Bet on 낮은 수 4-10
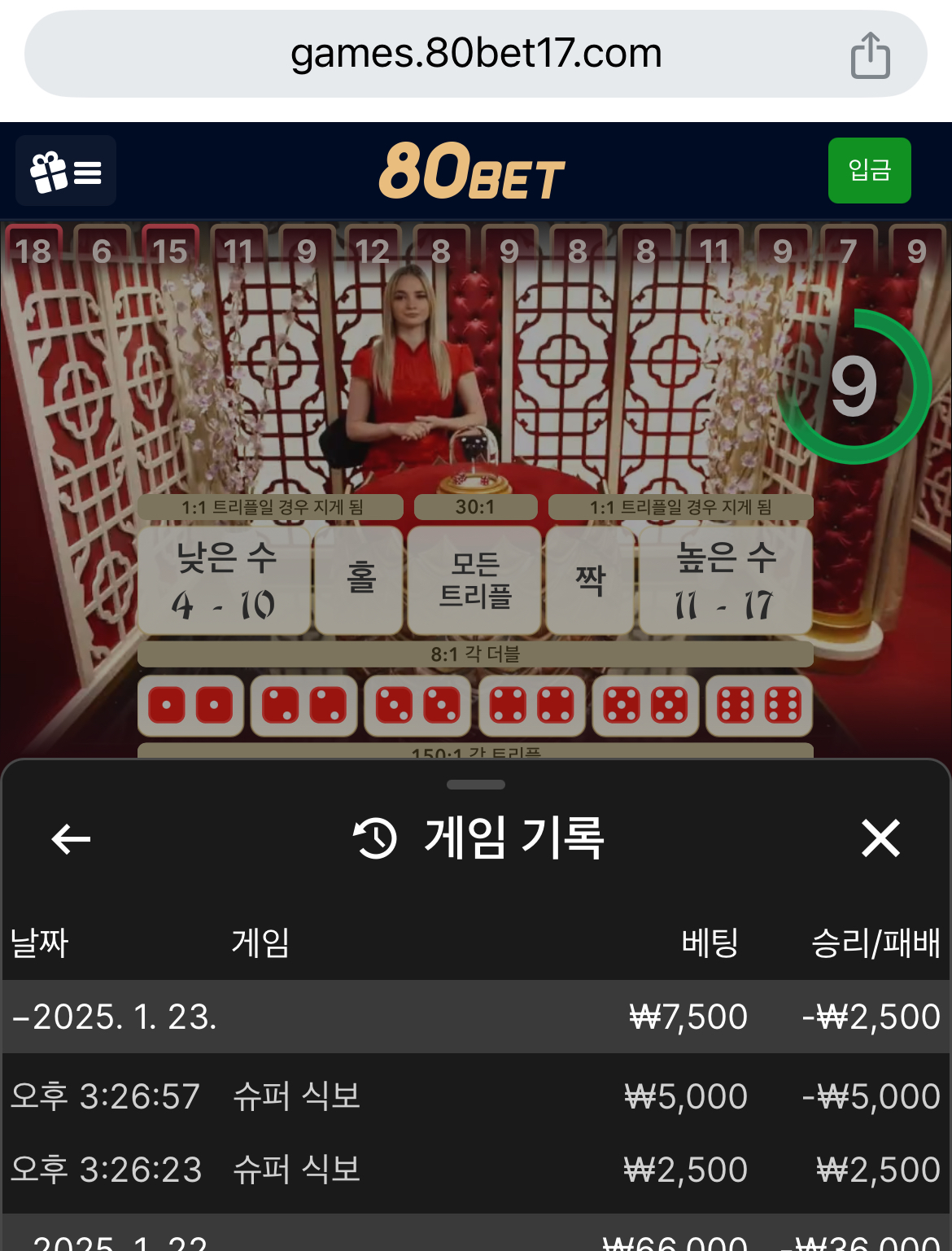The height and width of the screenshot is (1251, 952). point(225,580)
